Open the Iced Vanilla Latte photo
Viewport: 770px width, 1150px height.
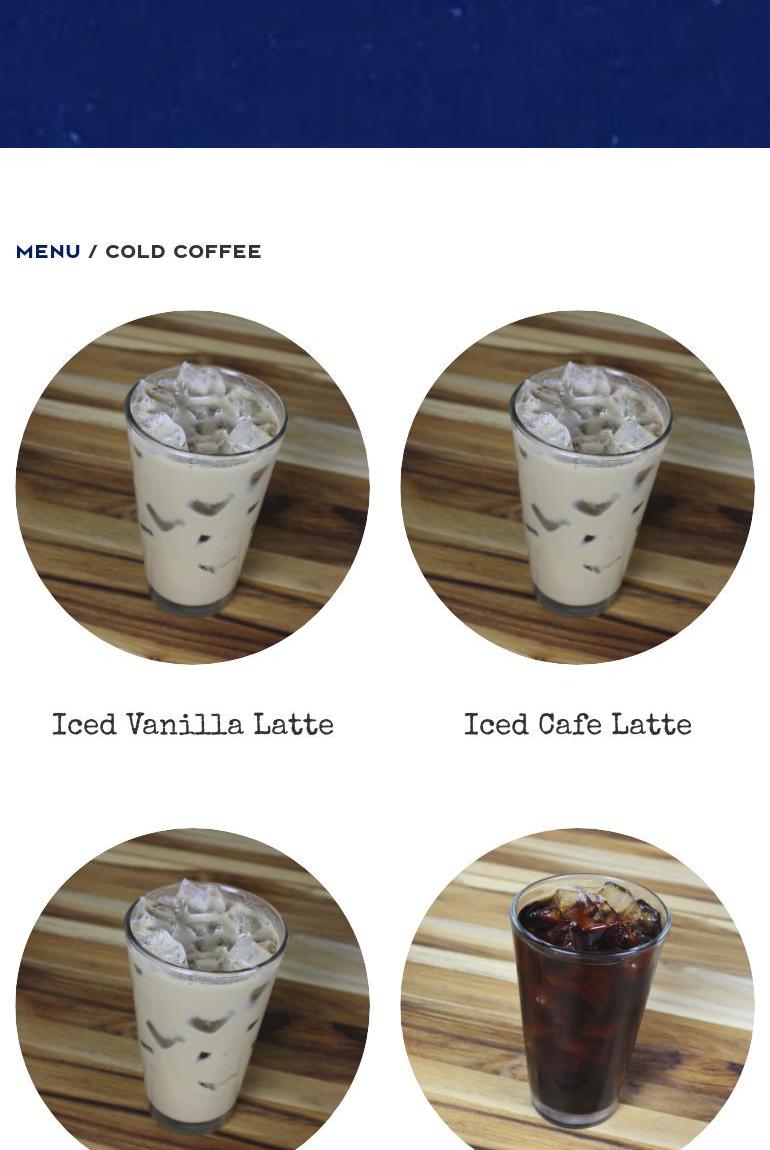pos(192,487)
